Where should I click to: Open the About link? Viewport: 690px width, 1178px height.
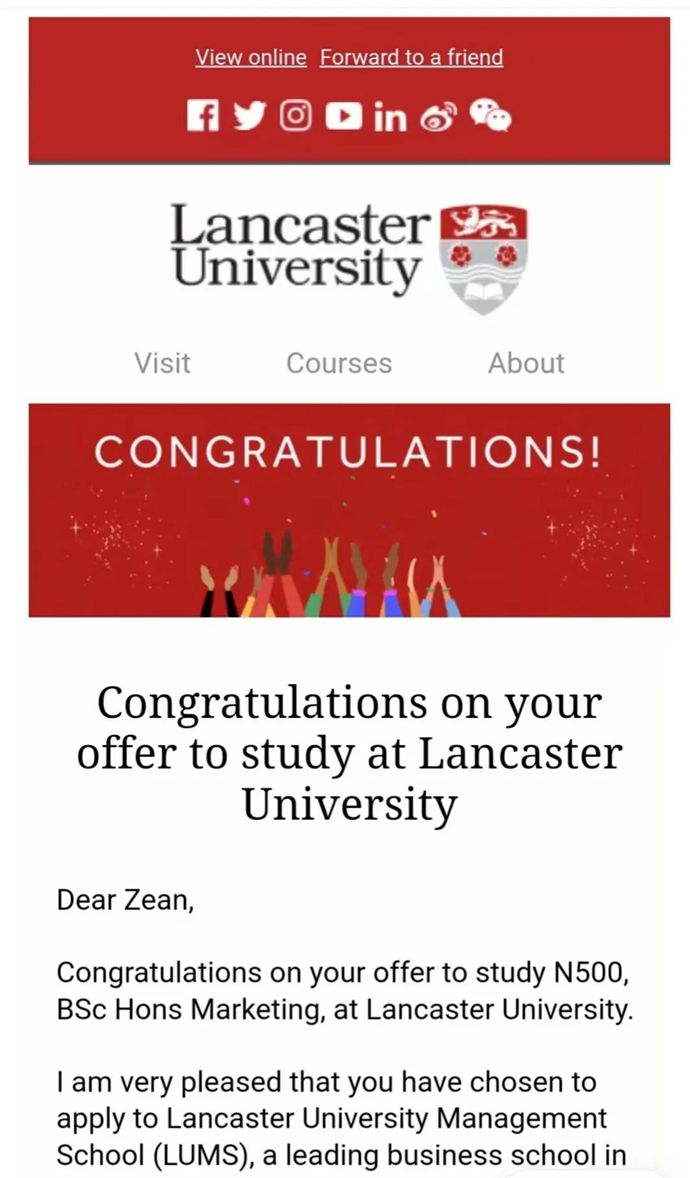(526, 363)
